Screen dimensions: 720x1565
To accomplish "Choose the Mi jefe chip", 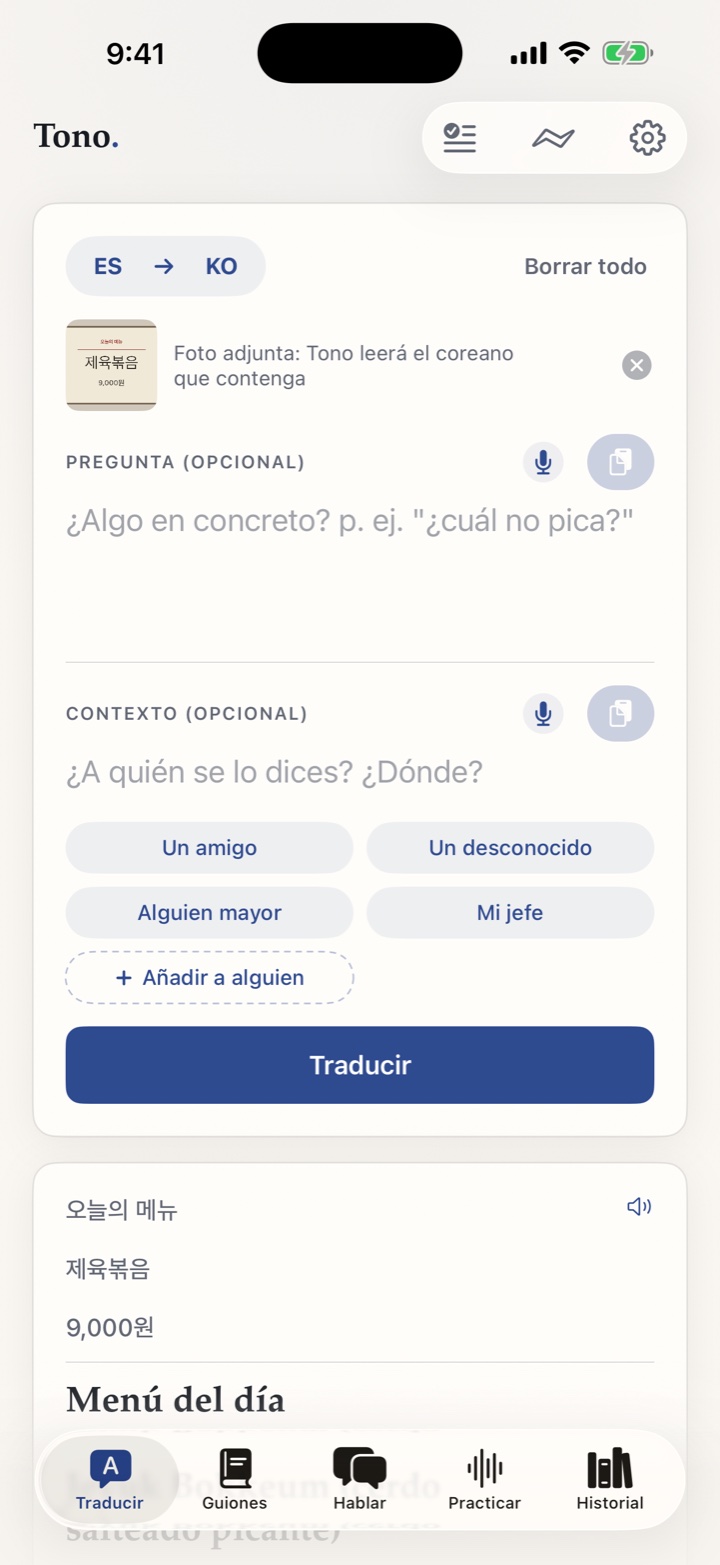I will pos(510,913).
